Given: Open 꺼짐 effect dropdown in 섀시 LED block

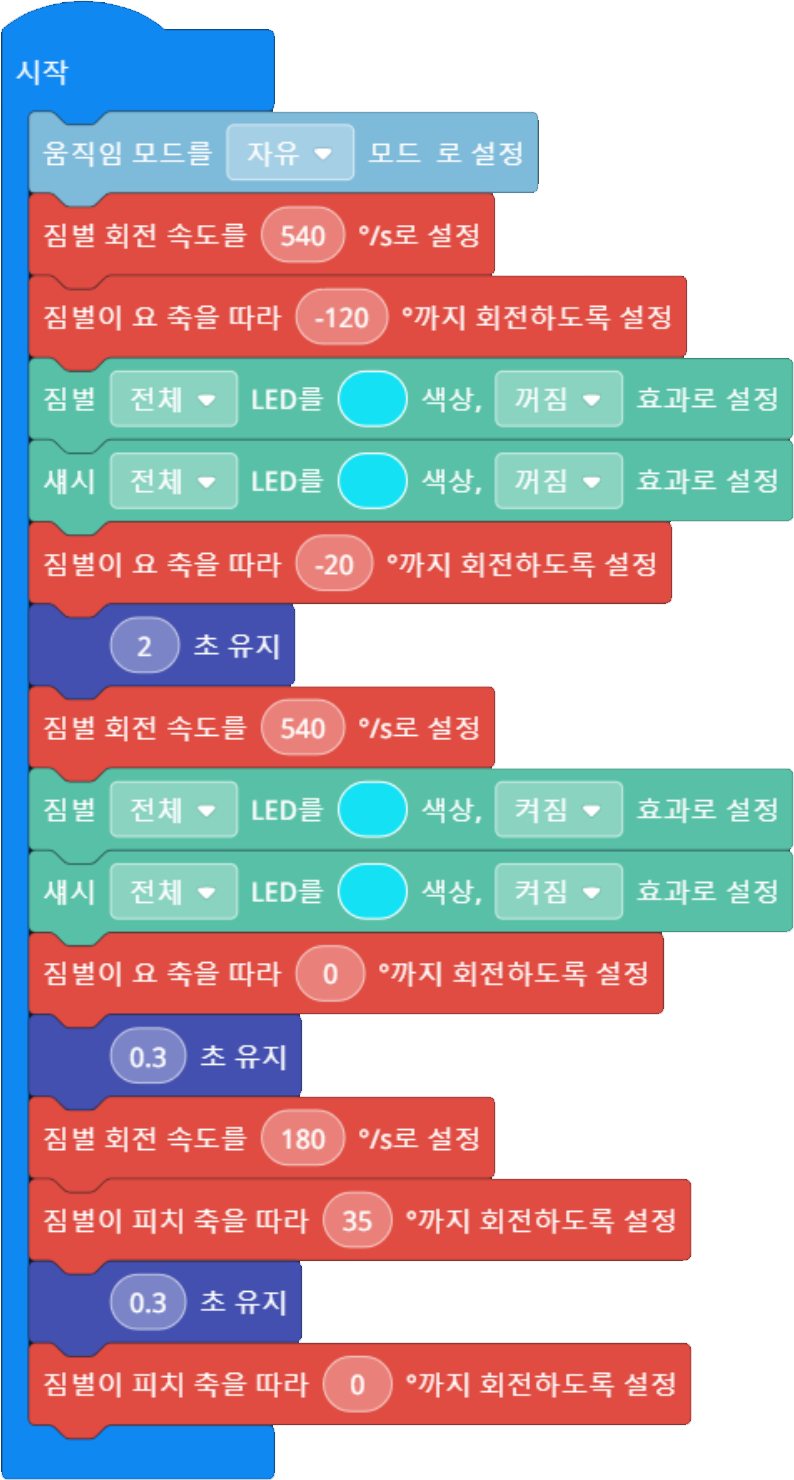Looking at the screenshot, I should pyautogui.click(x=558, y=481).
